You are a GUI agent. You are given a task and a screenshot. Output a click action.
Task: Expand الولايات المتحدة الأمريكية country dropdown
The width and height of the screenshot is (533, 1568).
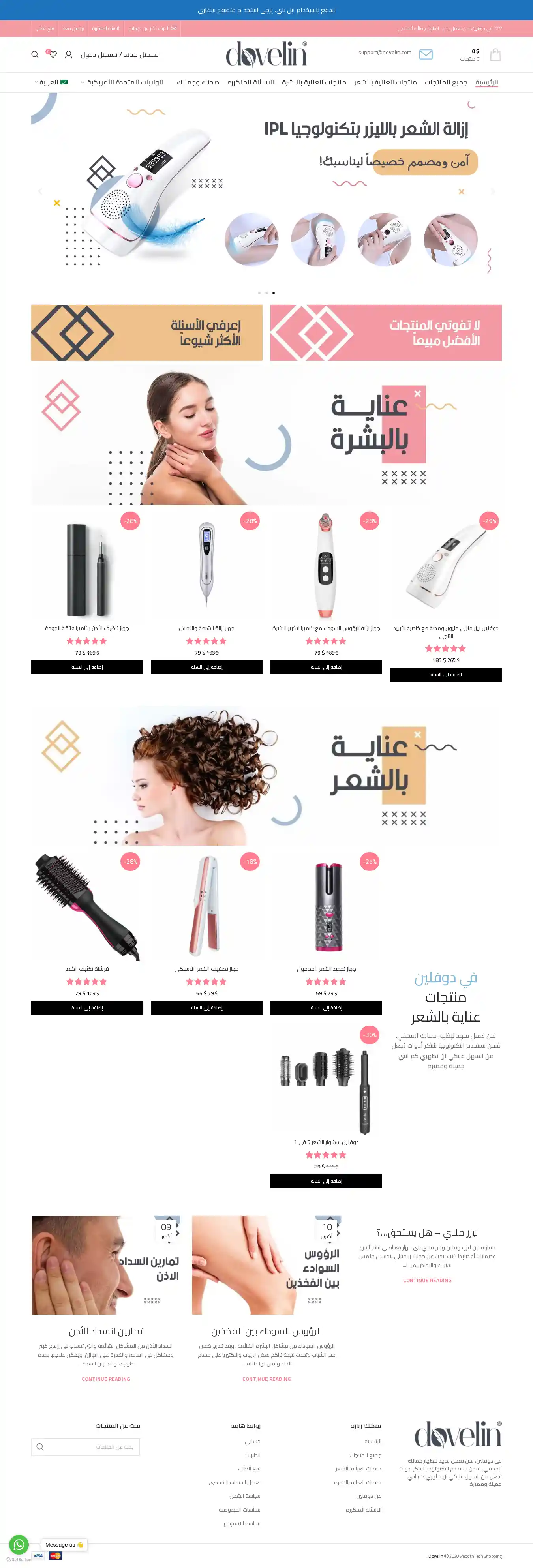[124, 82]
